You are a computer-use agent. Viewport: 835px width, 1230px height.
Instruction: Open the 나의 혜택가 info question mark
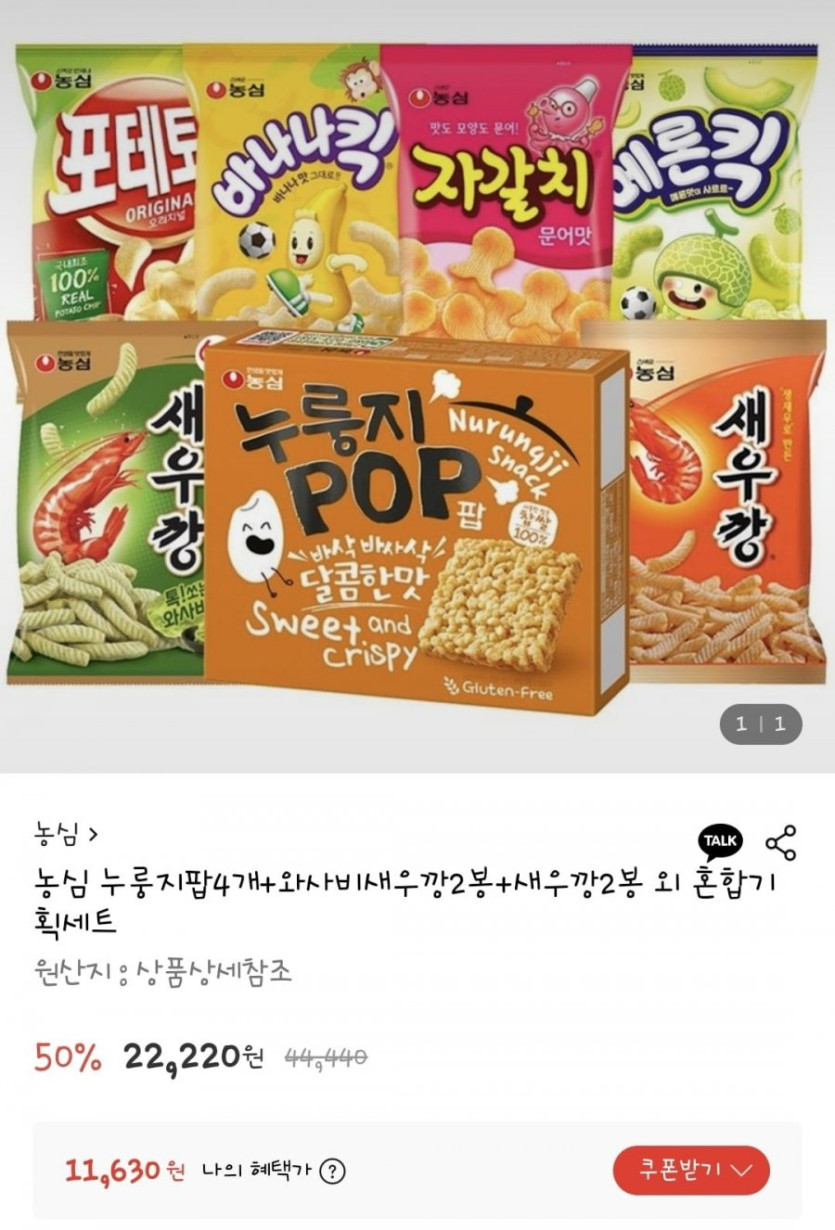tap(335, 1171)
